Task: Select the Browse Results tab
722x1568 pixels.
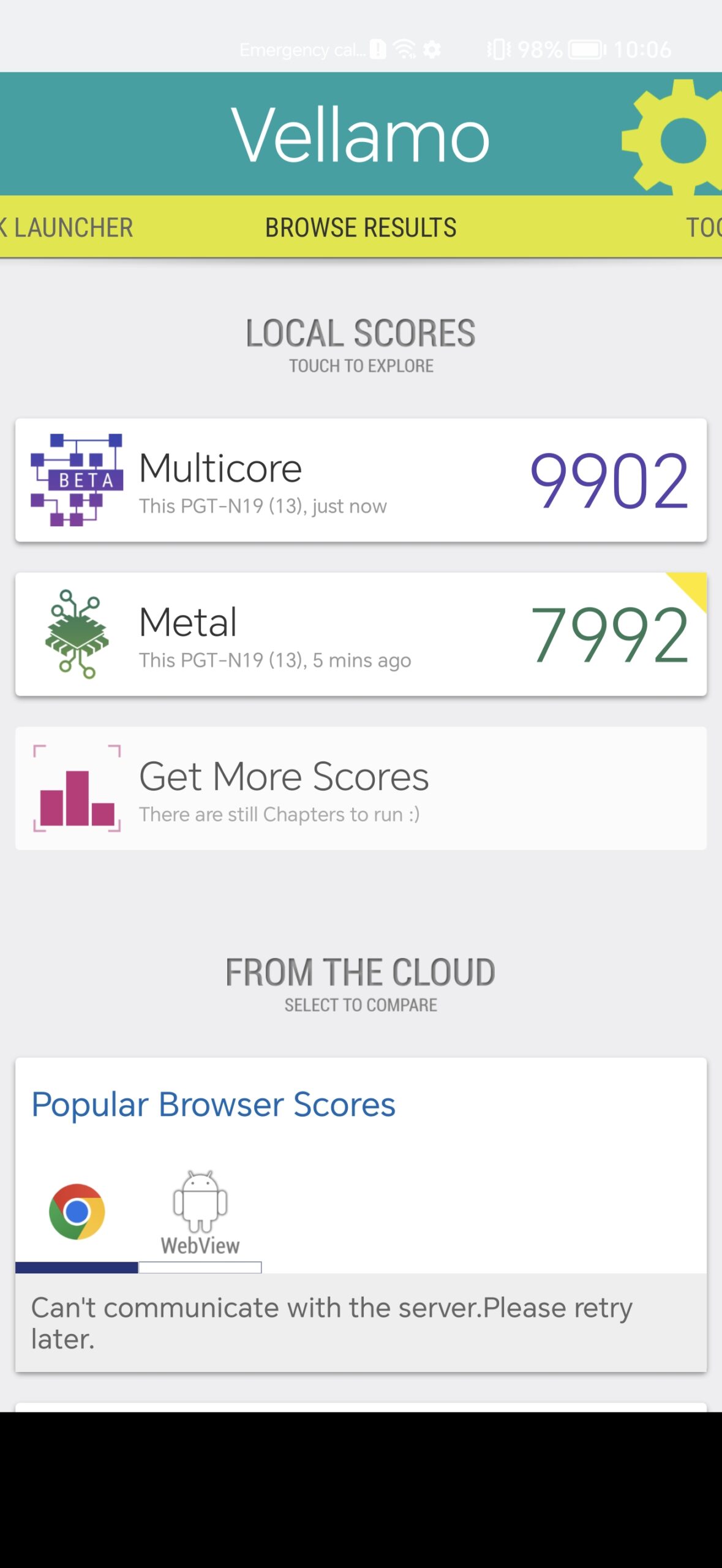Action: click(x=361, y=227)
